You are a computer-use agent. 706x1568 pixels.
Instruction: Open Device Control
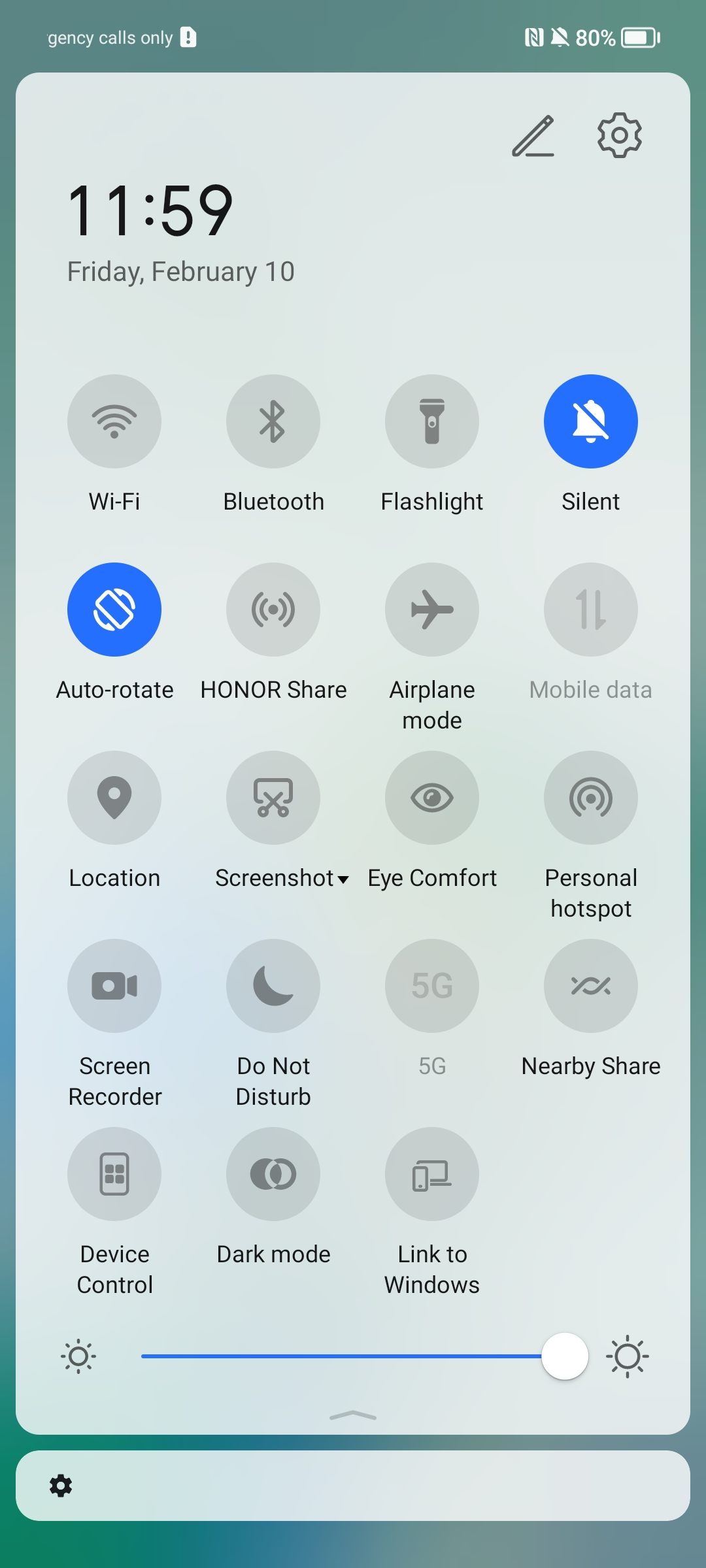coord(114,1174)
